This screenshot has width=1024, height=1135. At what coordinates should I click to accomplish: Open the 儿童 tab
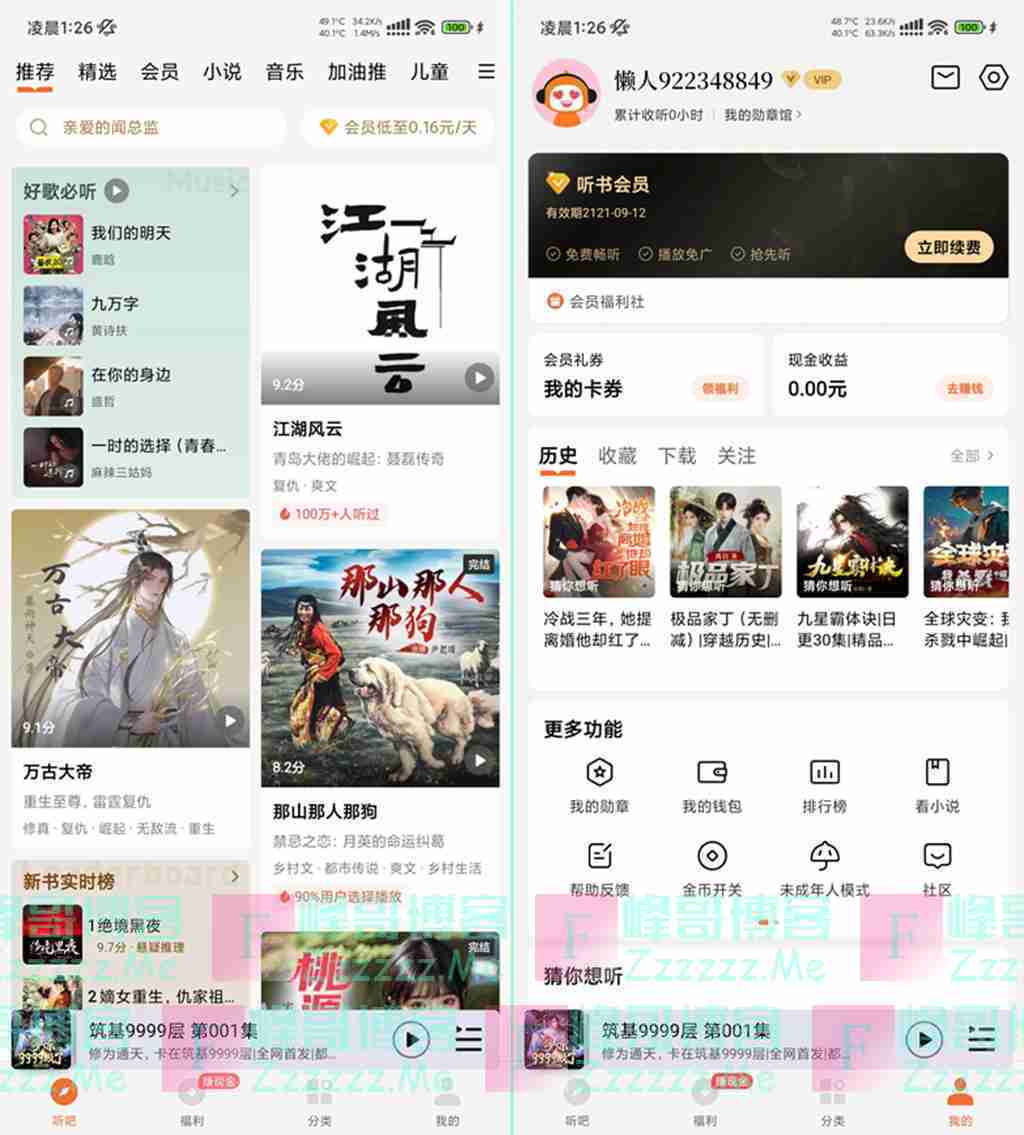(429, 72)
